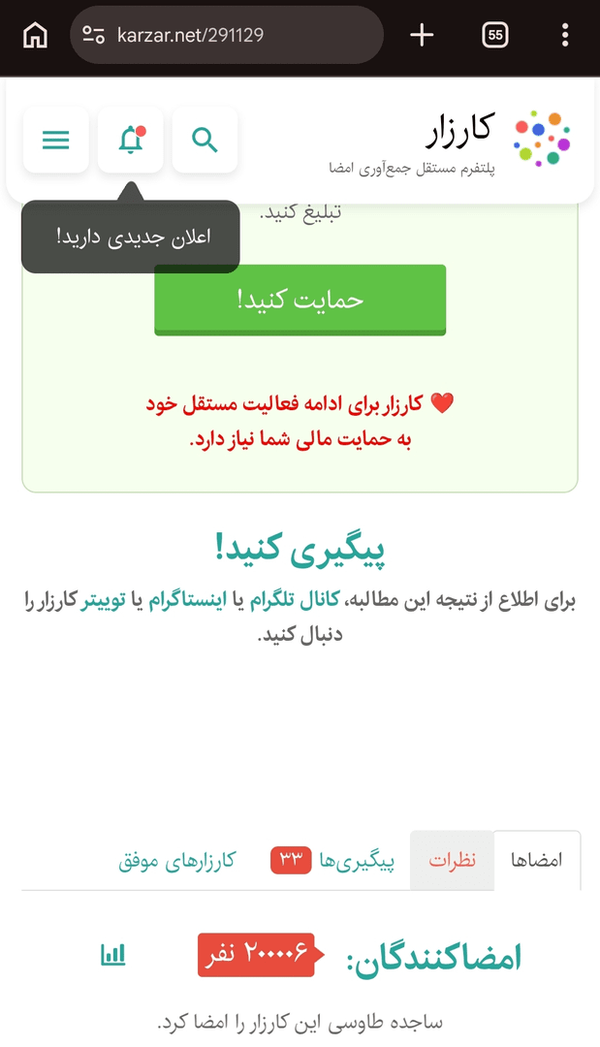
Task: Tap the karzar.net address bar
Action: [227, 35]
